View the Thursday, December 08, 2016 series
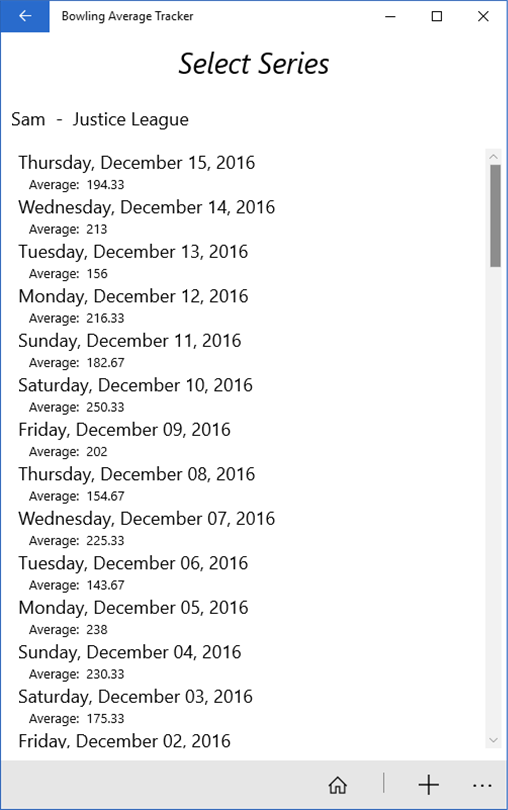Screen dimensions: 508x810 click(247, 483)
